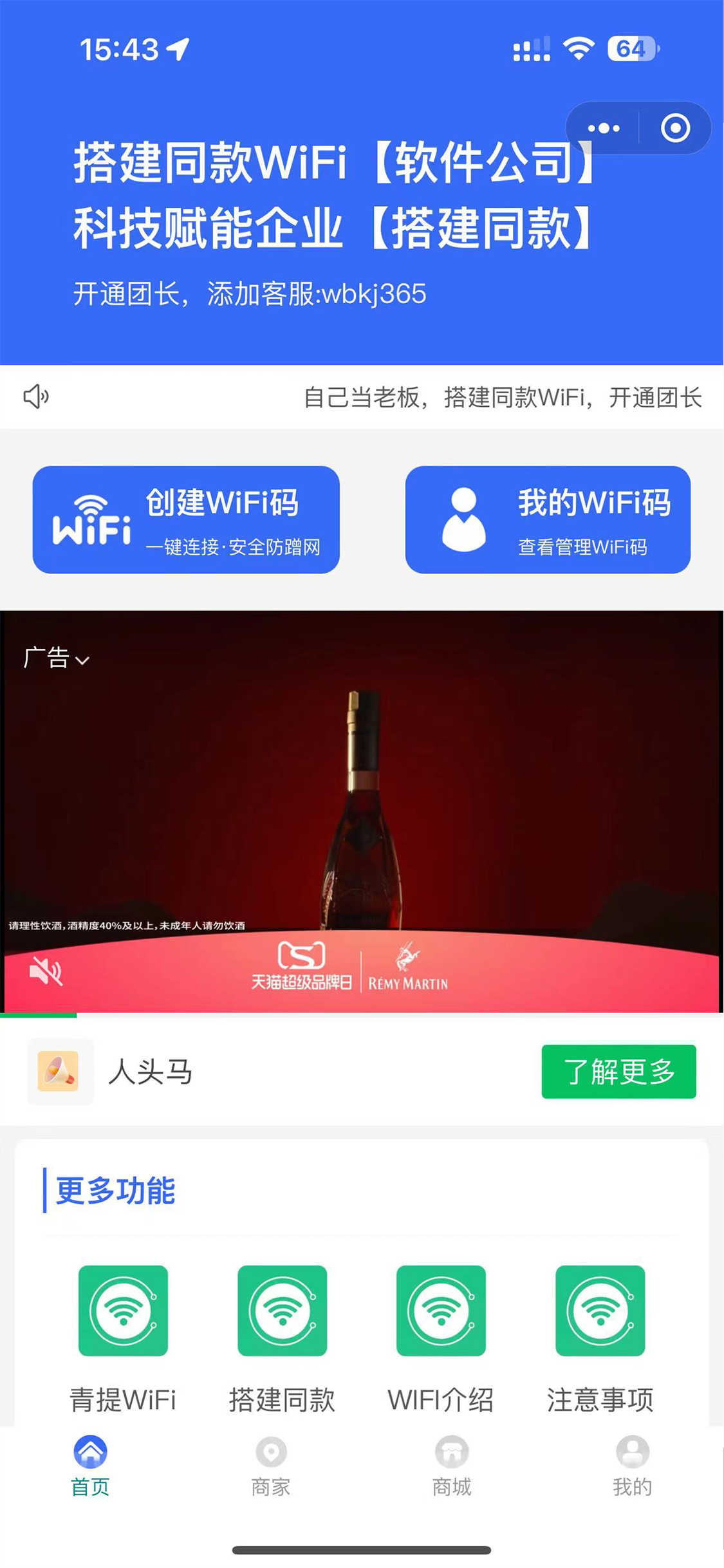Tap 创建WiFi码 to create a WiFi code
Viewport: 724px width, 1568px height.
(186, 519)
